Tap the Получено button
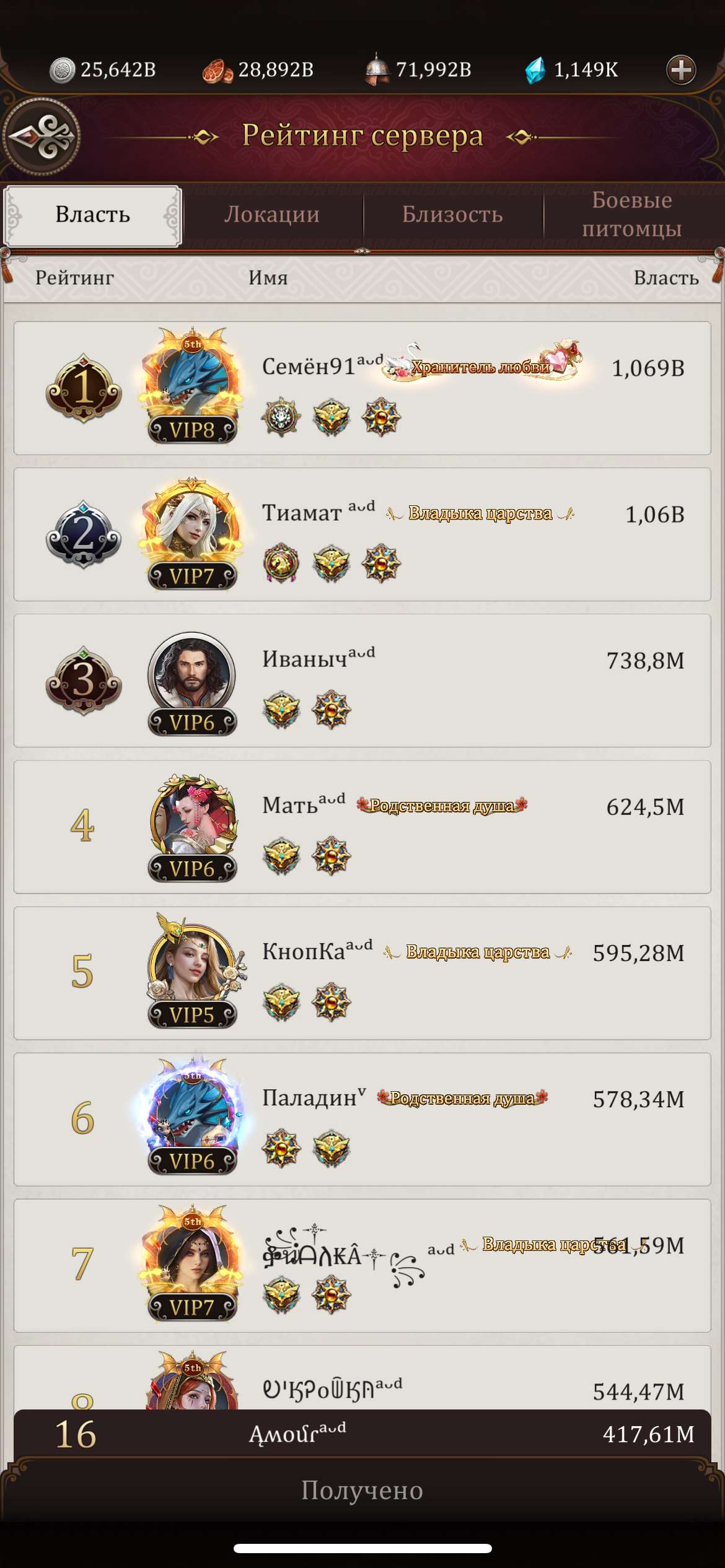Screen dimensions: 725x1568 tap(362, 1490)
